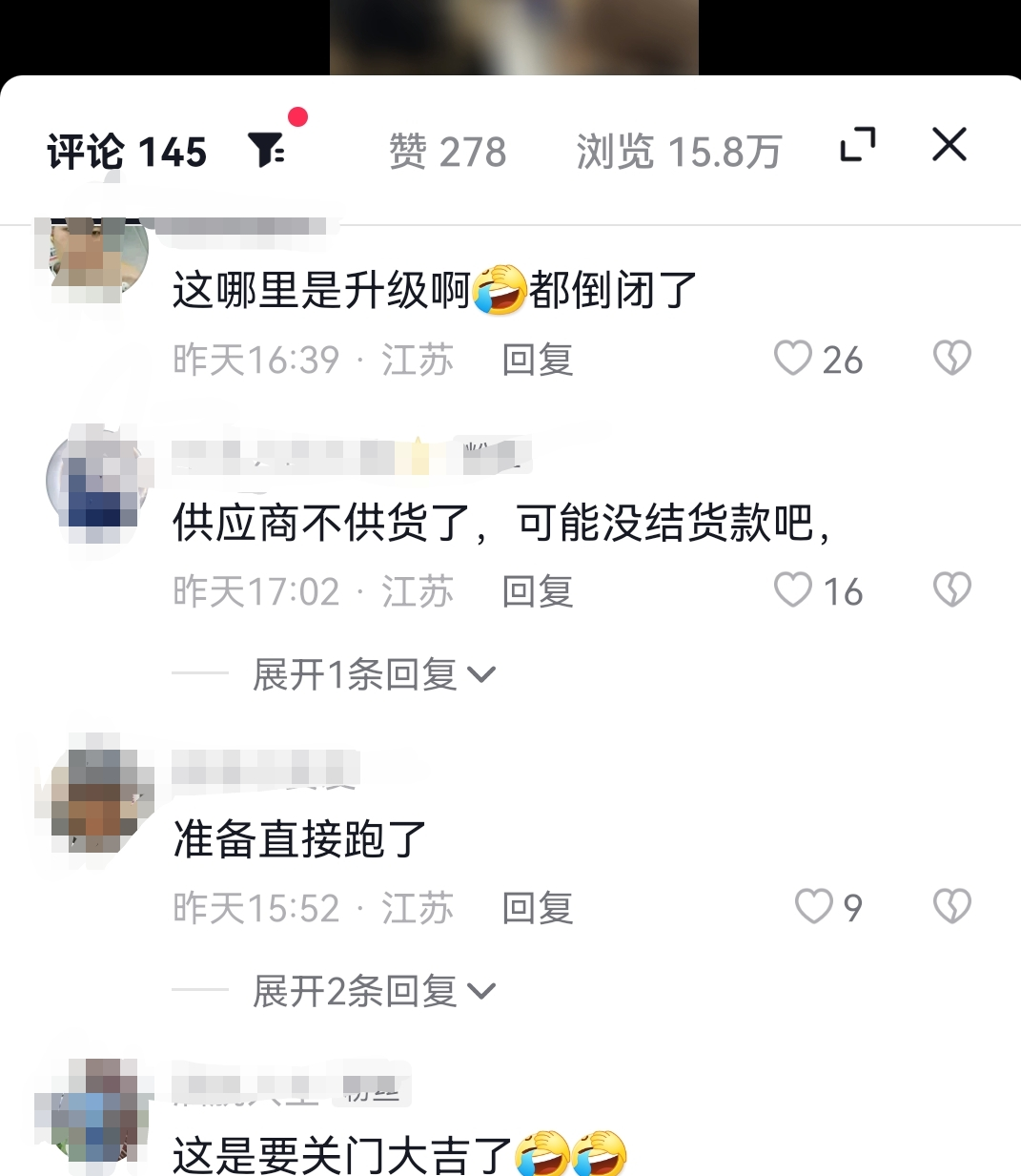Like the comment 这哪里是升级啊
Screen dimensions: 1021x1176
[x=793, y=359]
